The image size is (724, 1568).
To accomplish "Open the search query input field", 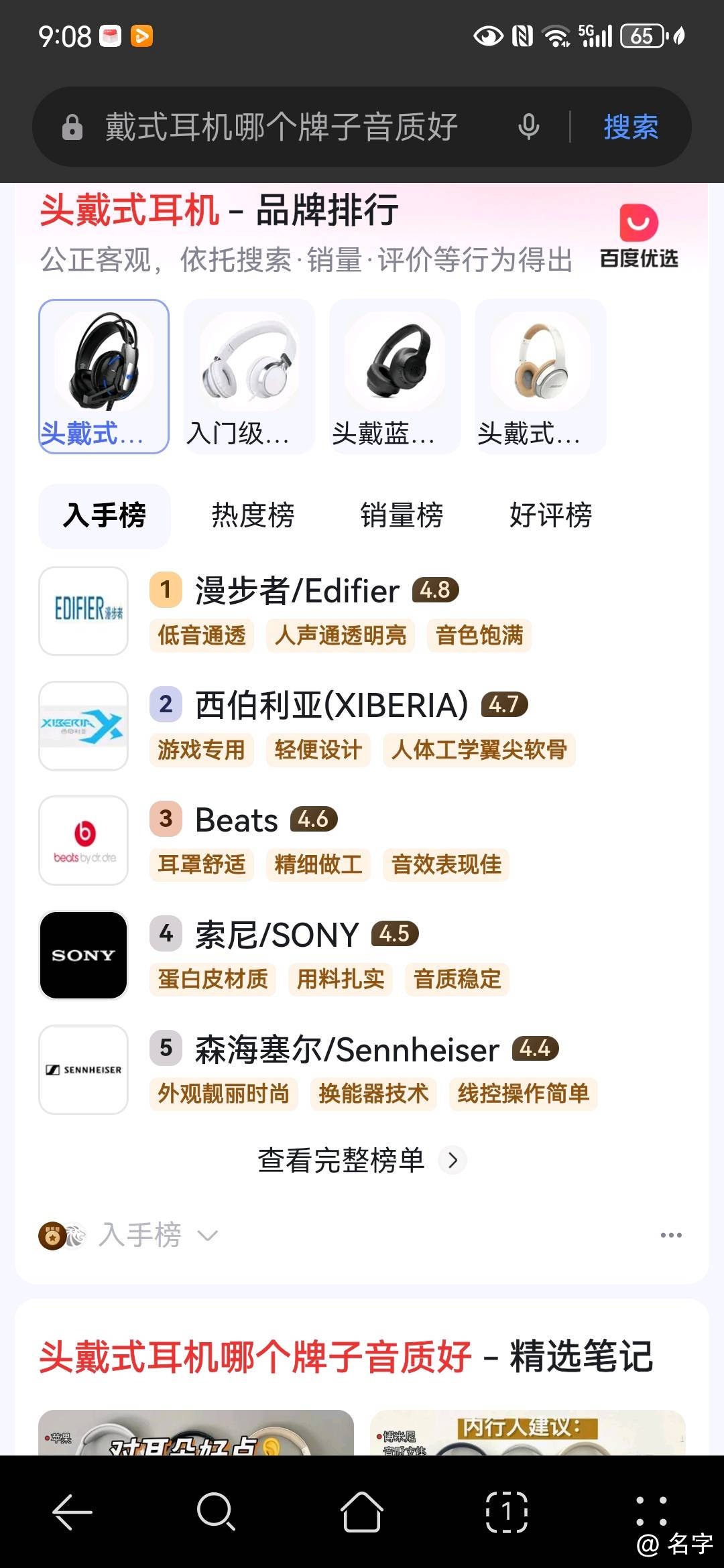I will (x=282, y=127).
